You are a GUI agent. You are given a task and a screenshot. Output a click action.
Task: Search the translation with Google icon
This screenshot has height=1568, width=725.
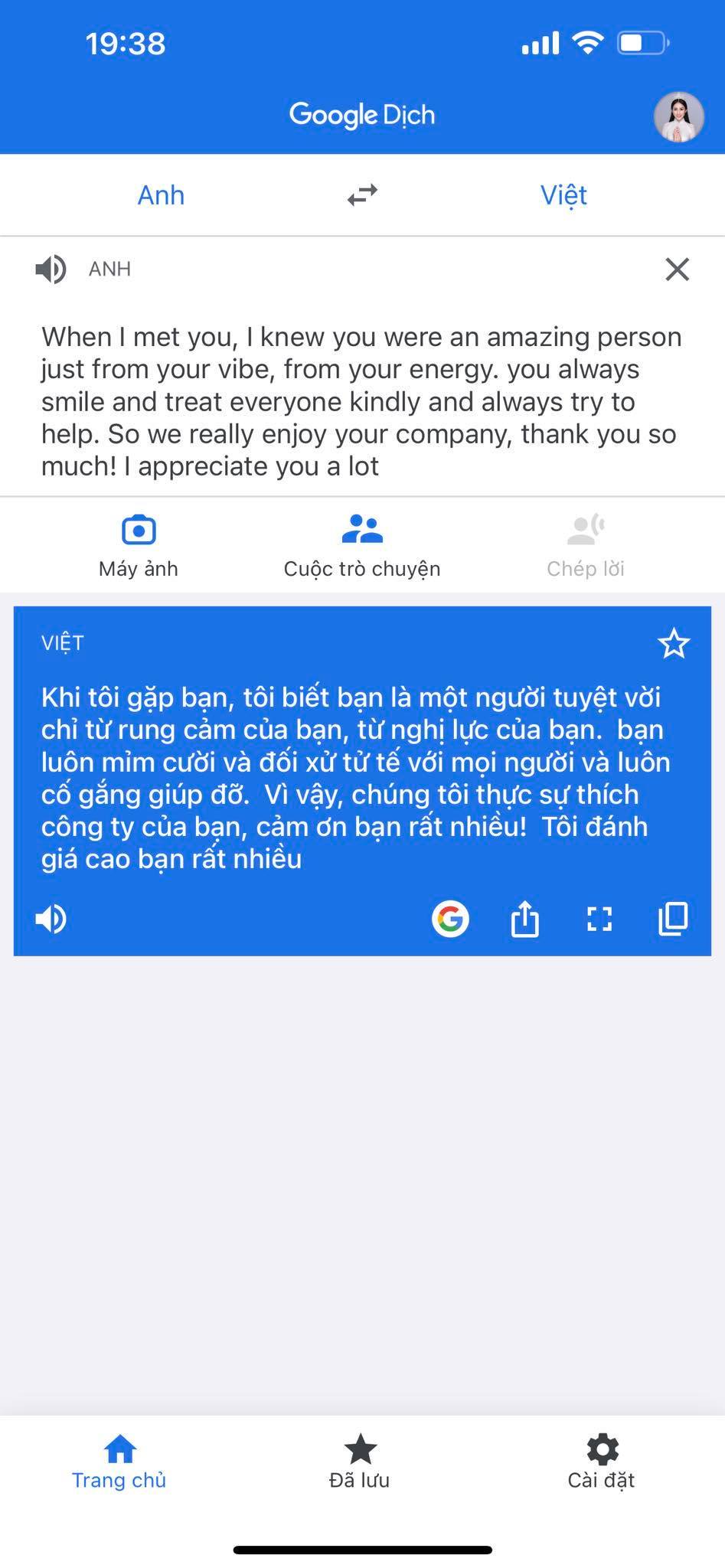tap(450, 919)
